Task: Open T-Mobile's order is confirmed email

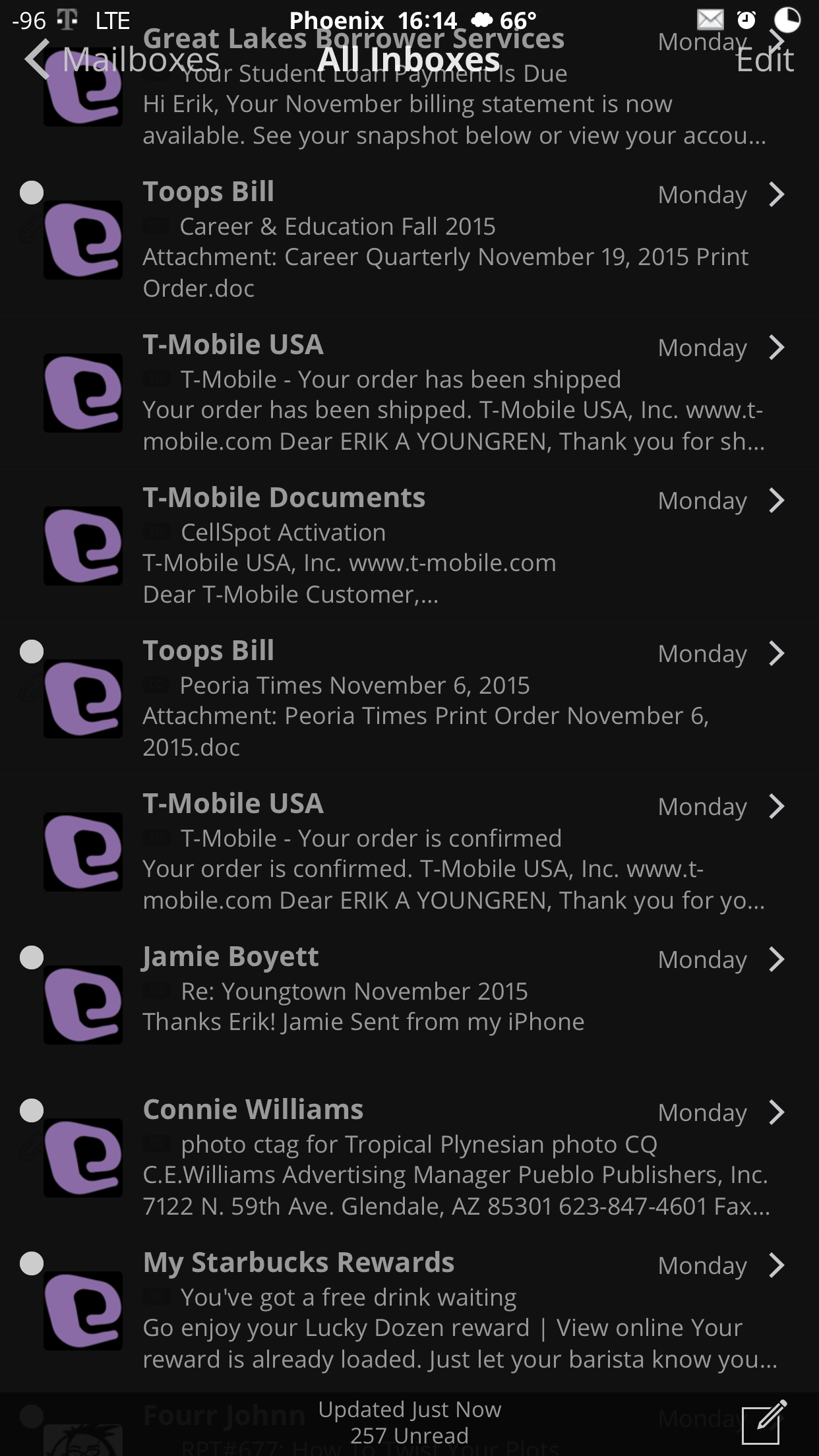Action: (409, 851)
